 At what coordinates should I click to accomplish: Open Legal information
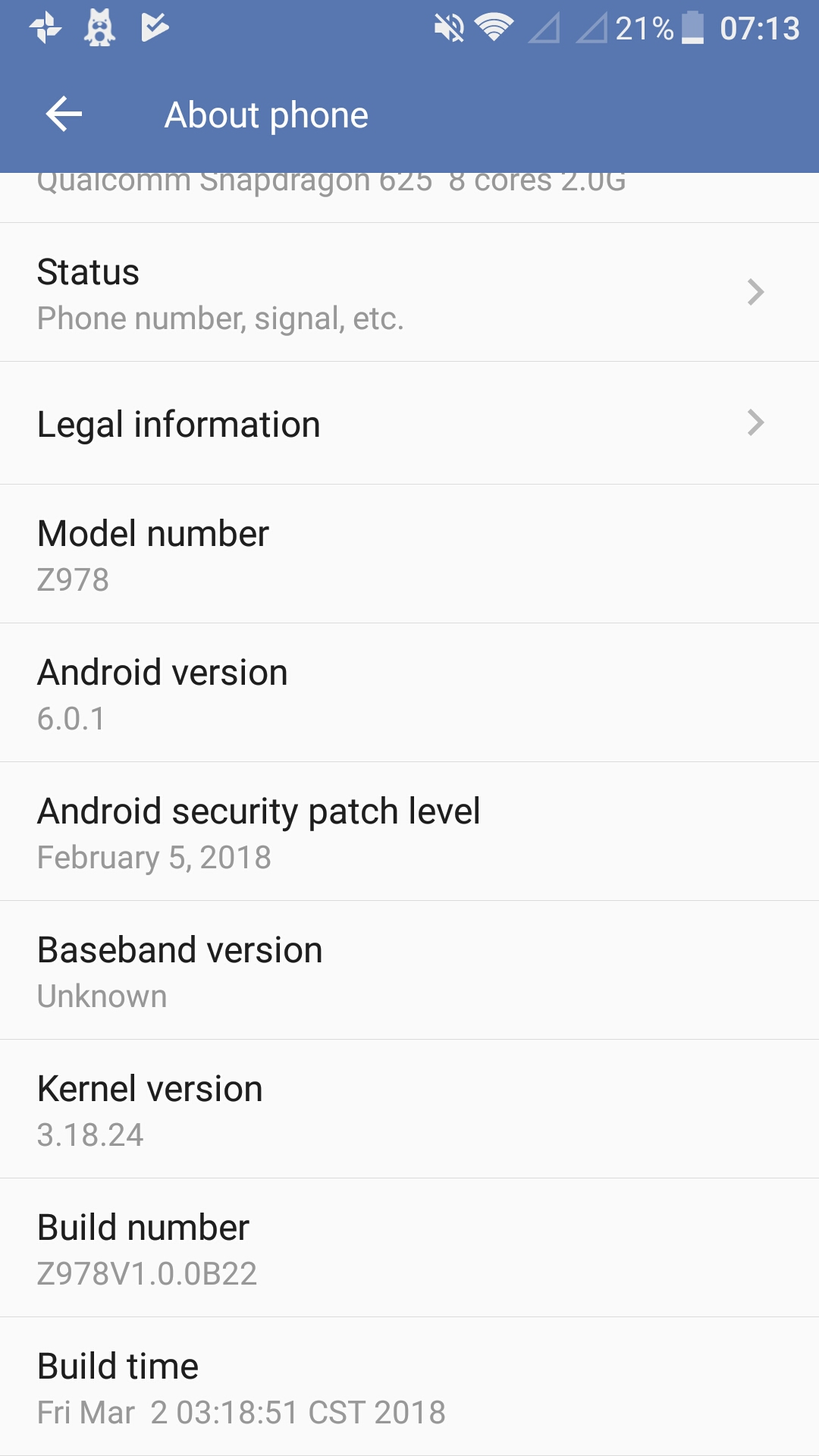click(409, 423)
